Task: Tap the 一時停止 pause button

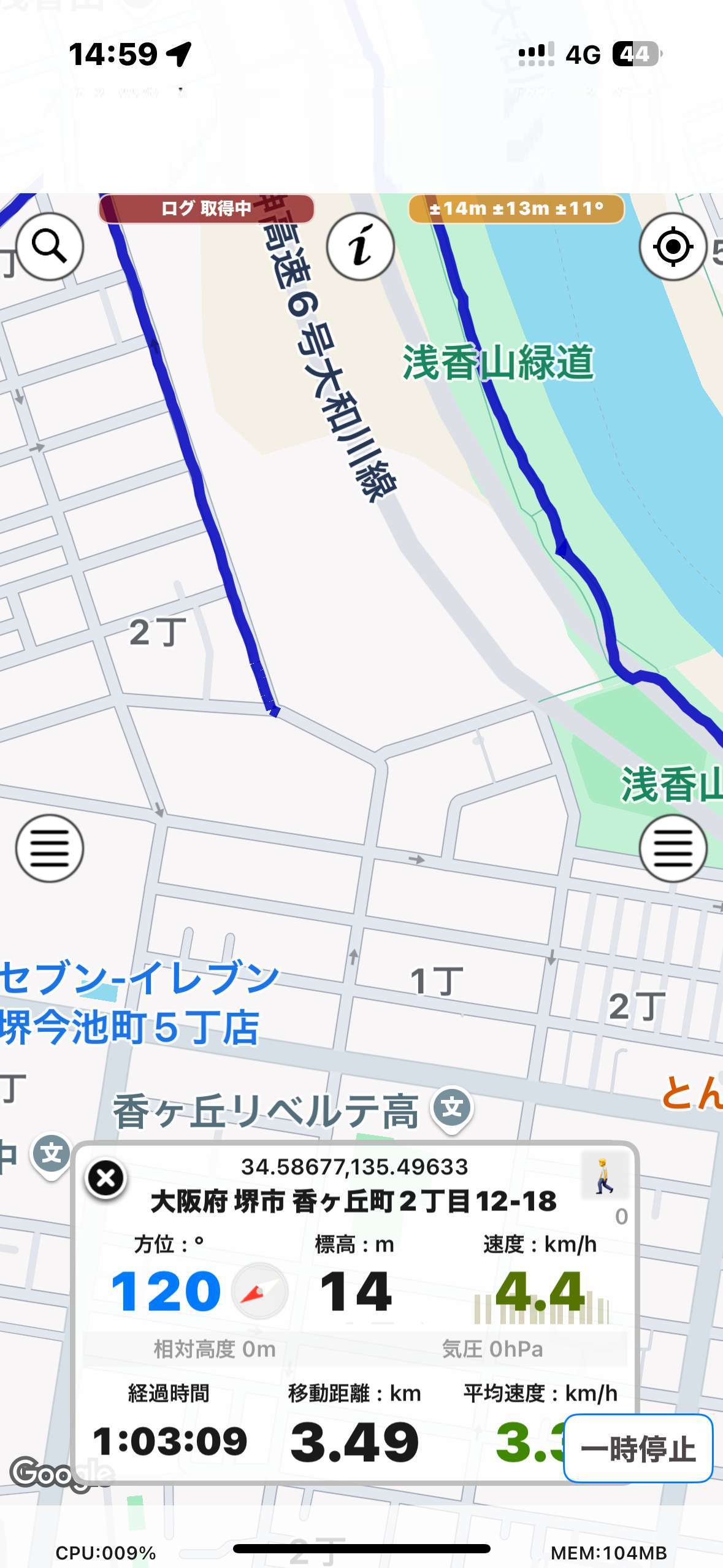Action: click(638, 1448)
